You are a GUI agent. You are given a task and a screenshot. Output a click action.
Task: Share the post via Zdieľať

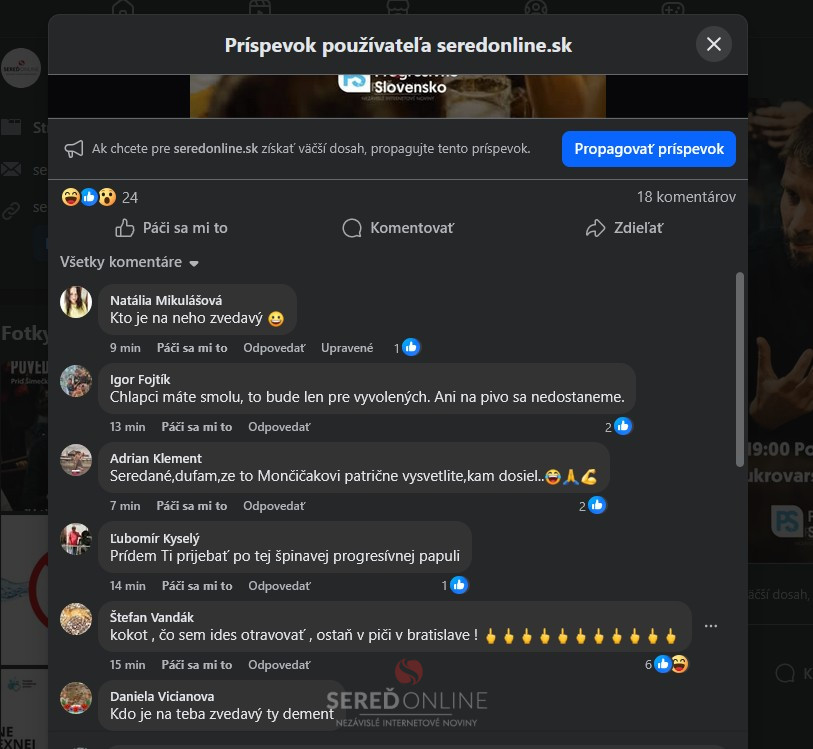(x=625, y=228)
